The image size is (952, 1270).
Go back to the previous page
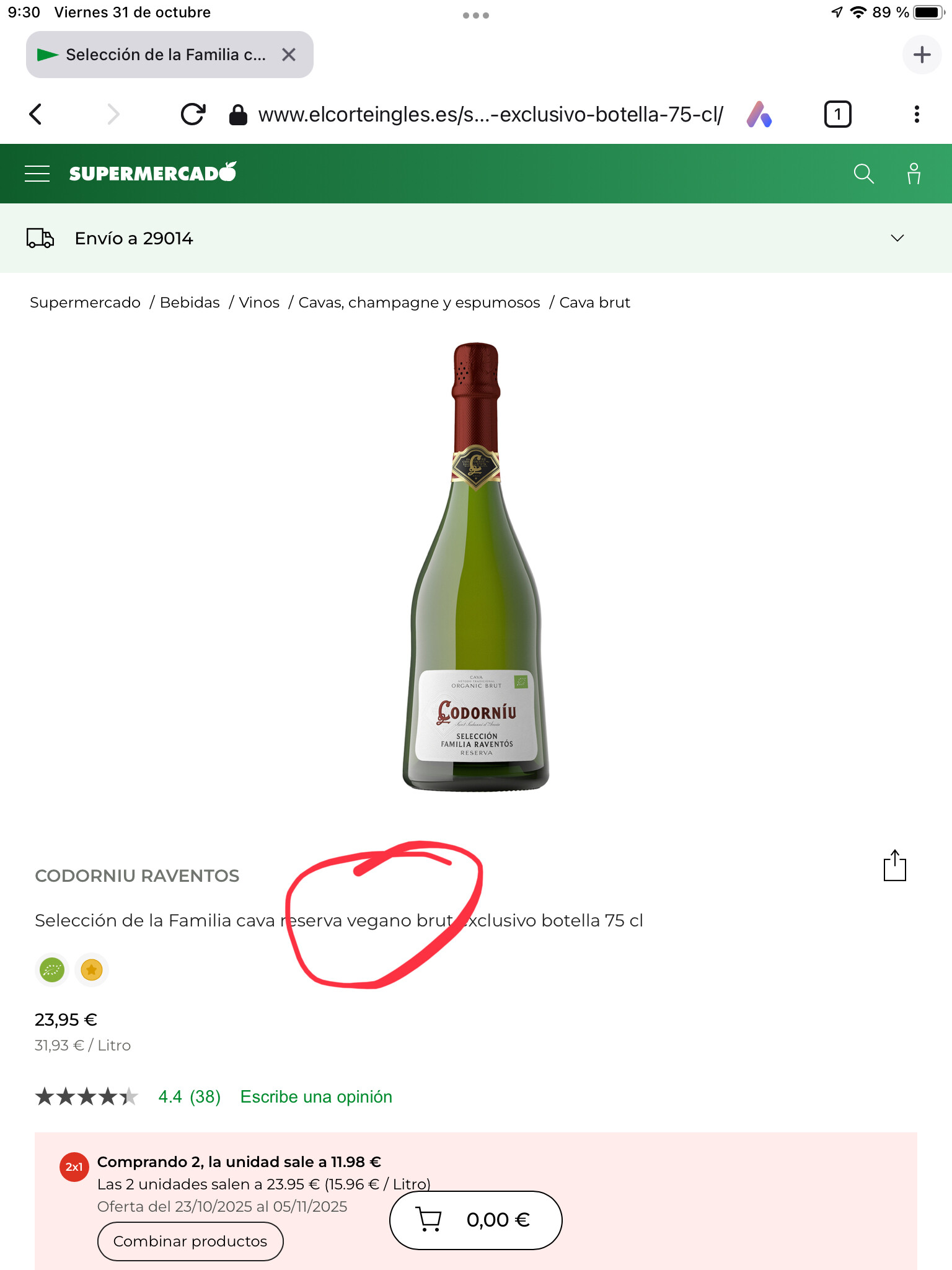pos(35,114)
